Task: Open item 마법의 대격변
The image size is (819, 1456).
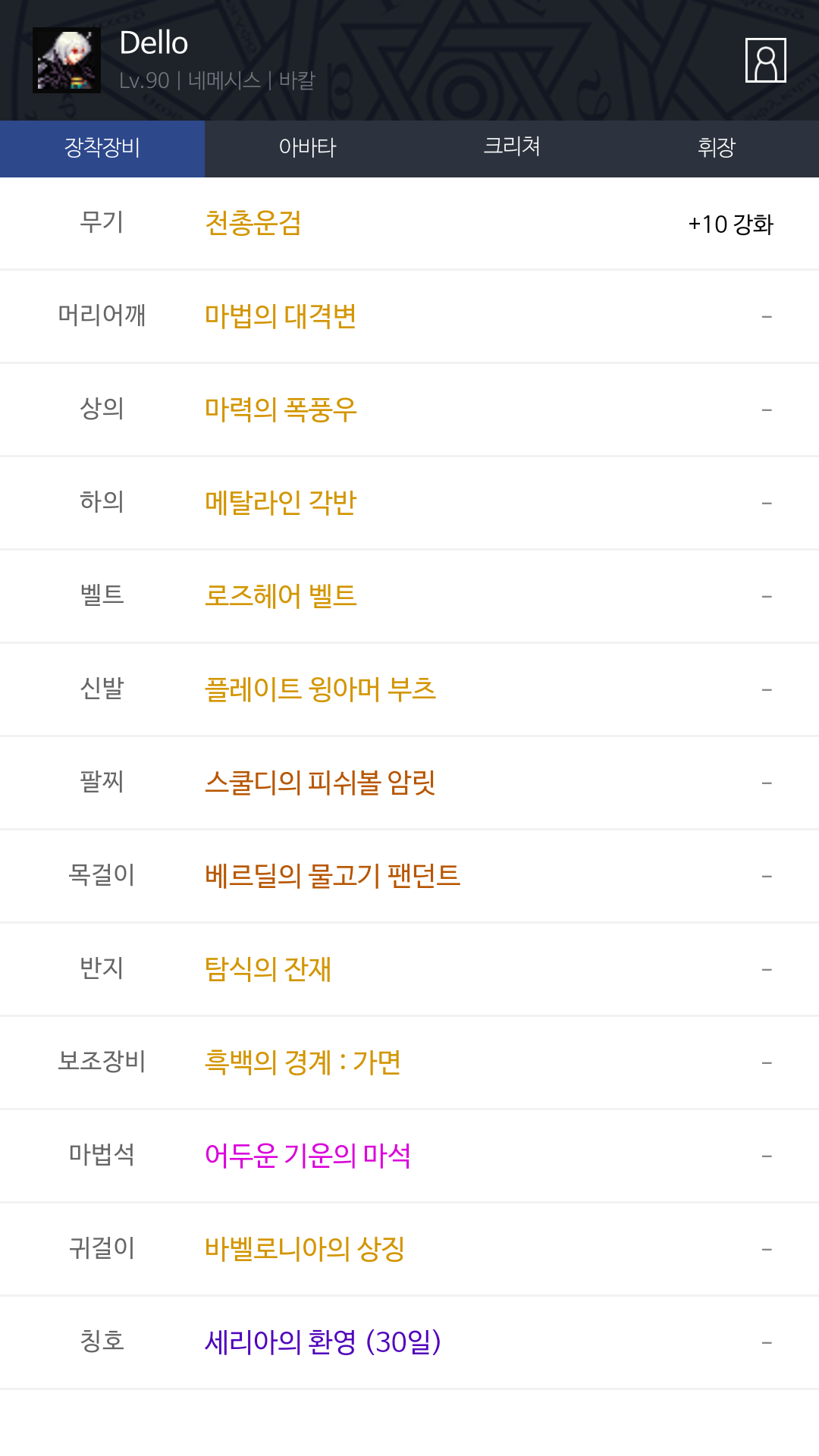Action: (281, 316)
